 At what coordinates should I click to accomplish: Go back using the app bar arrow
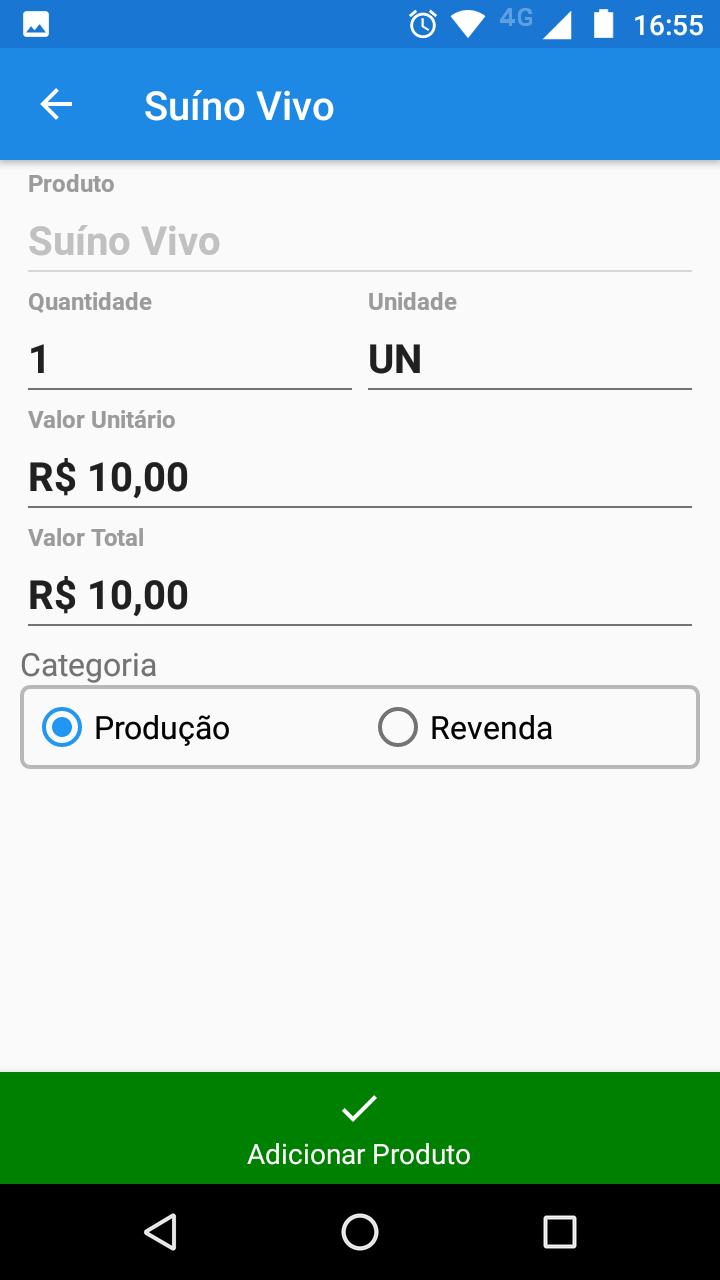point(56,105)
